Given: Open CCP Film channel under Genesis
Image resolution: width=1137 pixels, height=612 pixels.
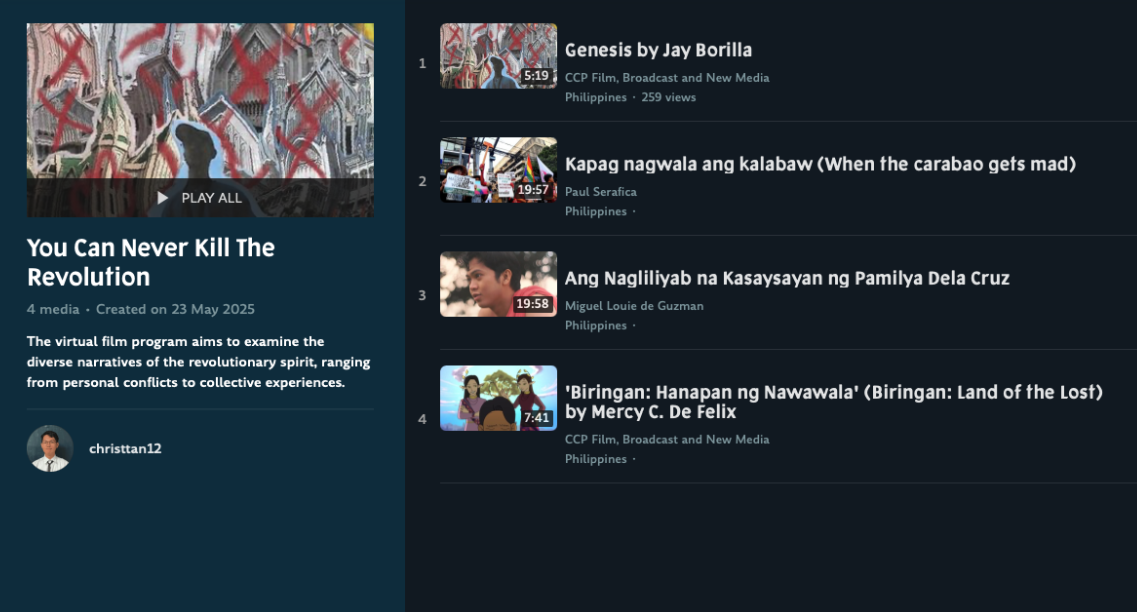Looking at the screenshot, I should 667,78.
